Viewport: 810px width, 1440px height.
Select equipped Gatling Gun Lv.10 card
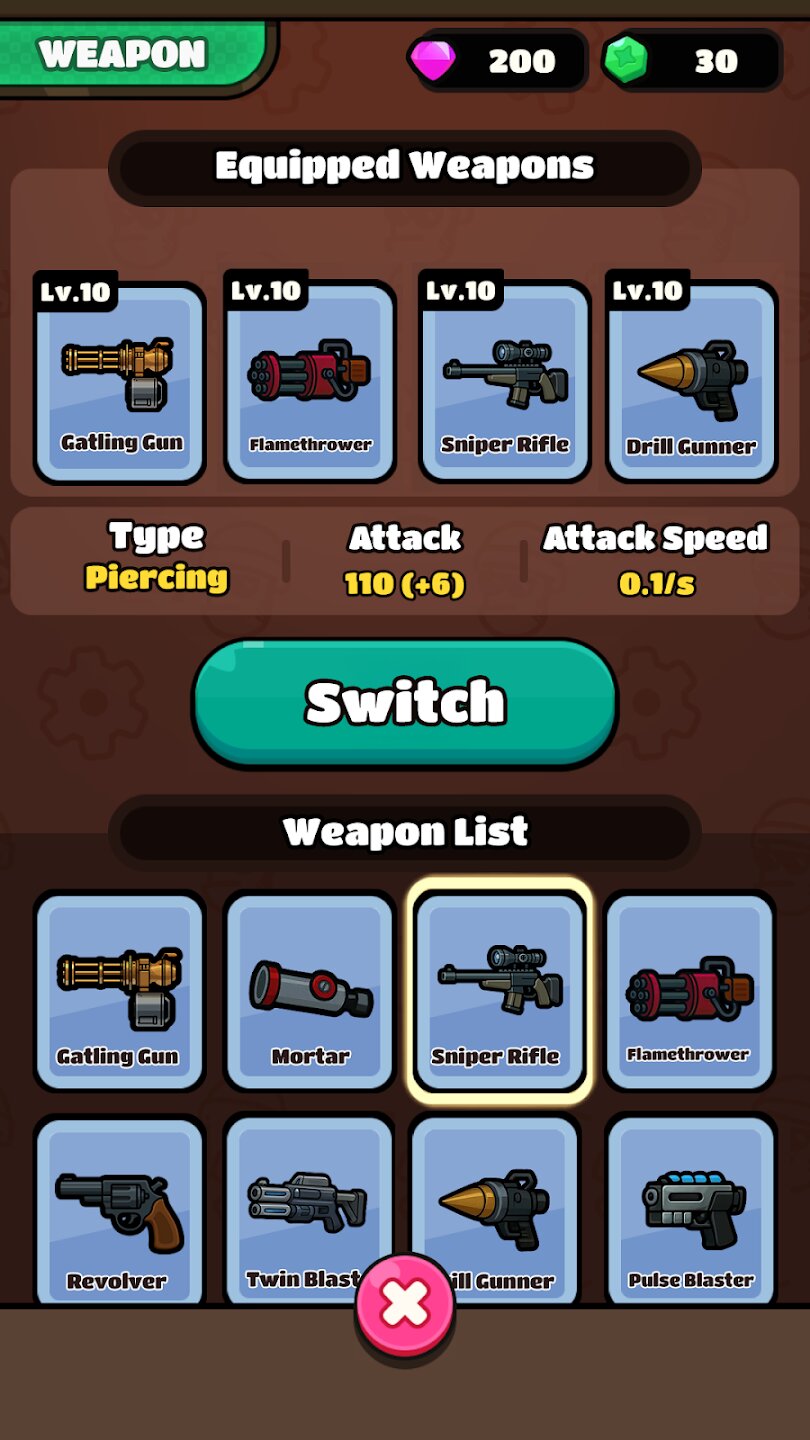click(x=121, y=383)
